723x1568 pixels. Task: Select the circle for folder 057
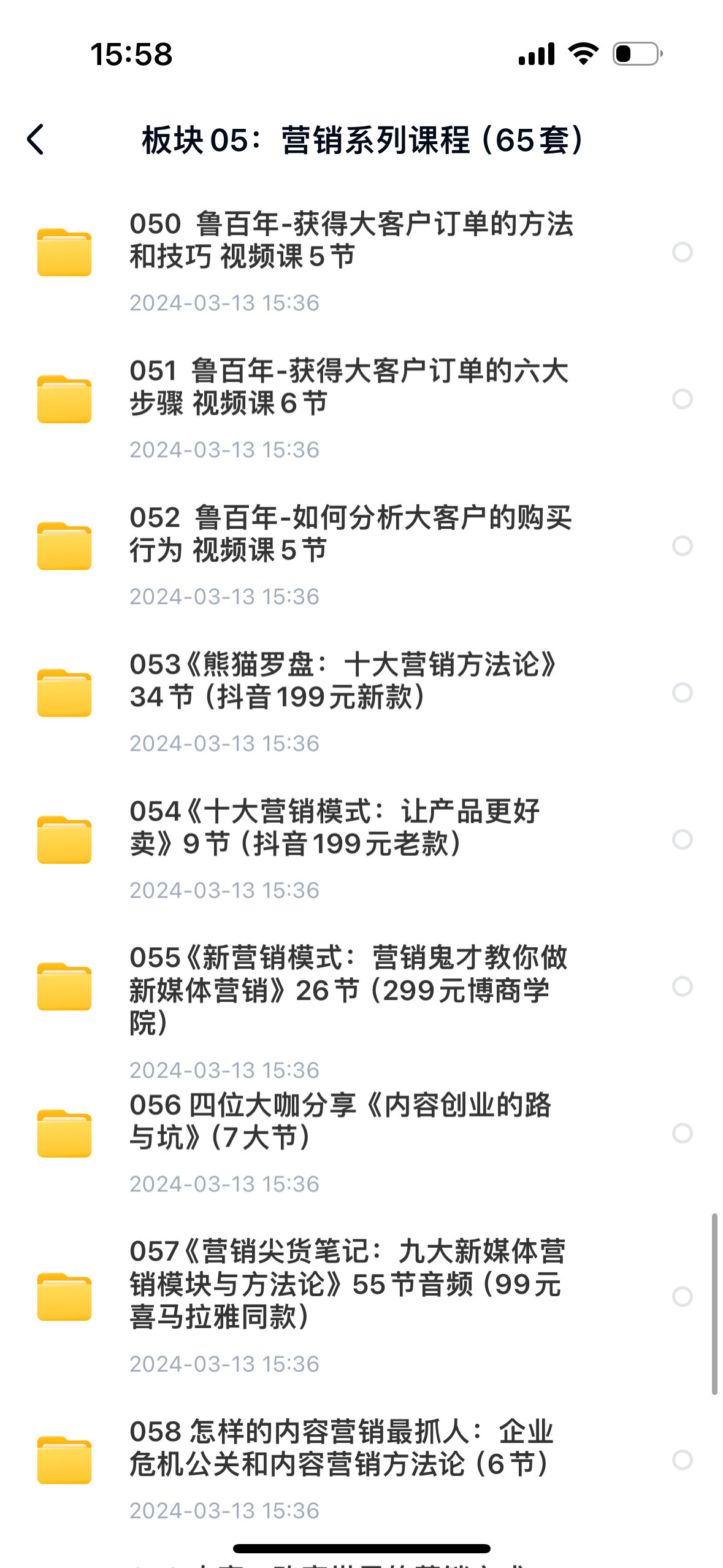tap(682, 1296)
